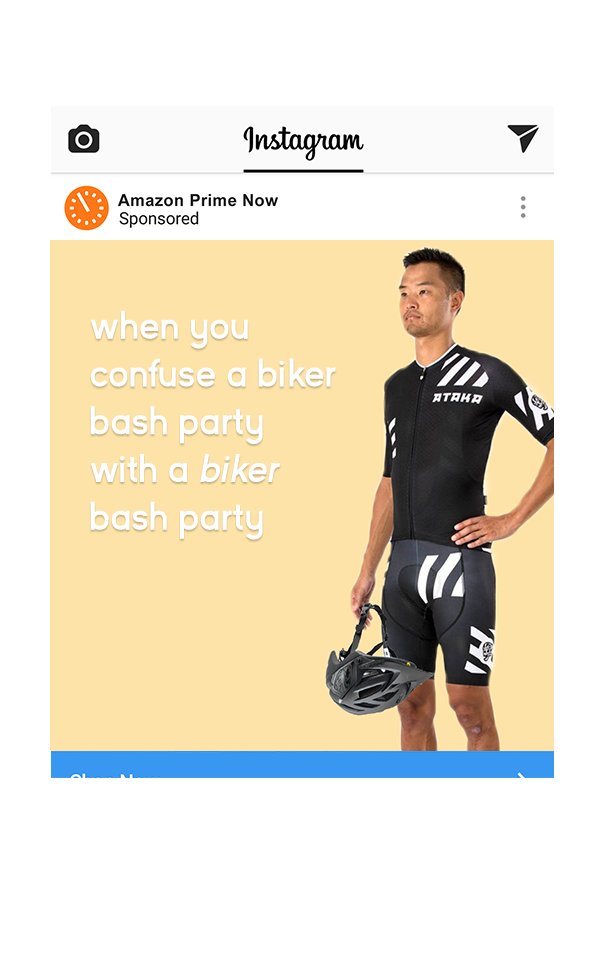Image resolution: width=600 pixels, height=960 pixels.
Task: Tap the Amazon Prime Now clock avatar
Action: [86, 208]
